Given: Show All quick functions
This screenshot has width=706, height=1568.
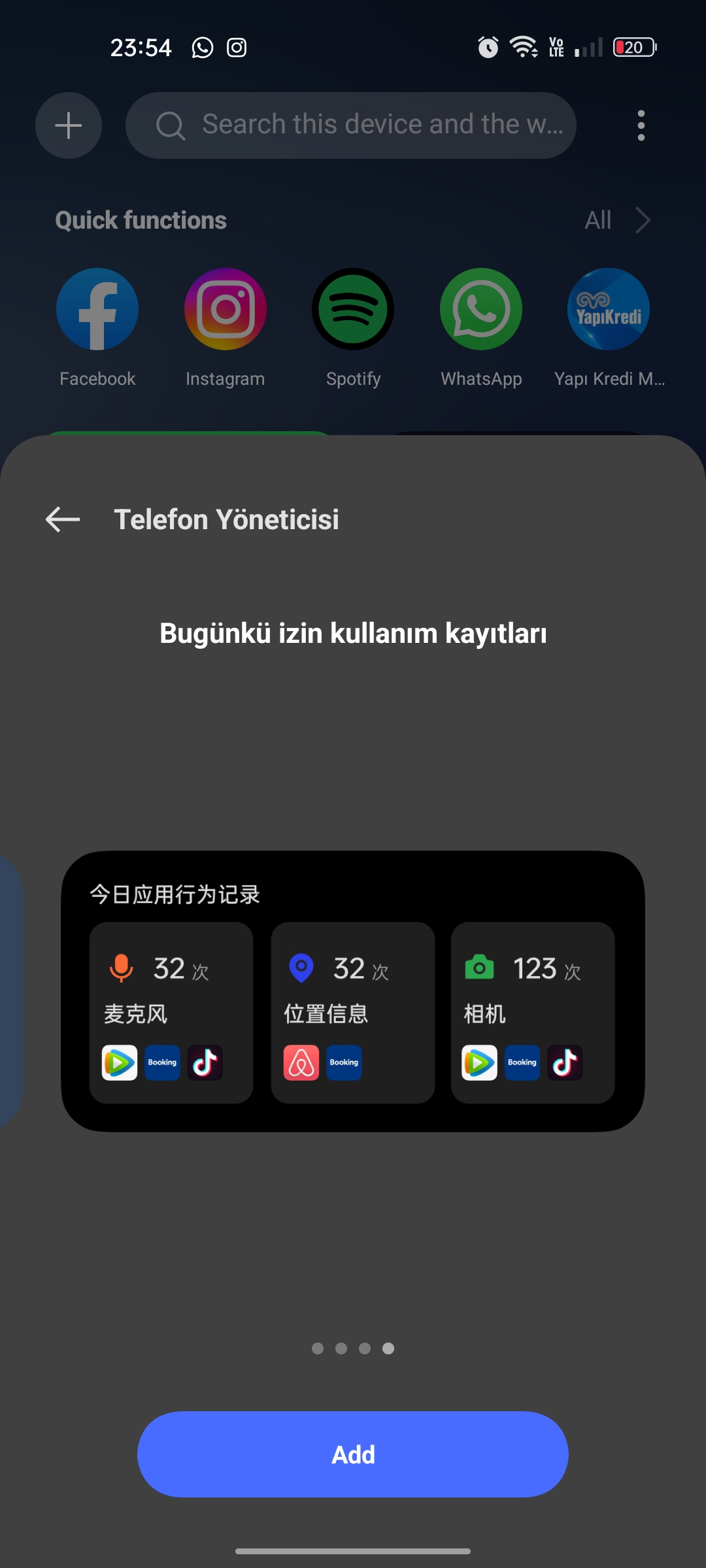Looking at the screenshot, I should click(617, 220).
